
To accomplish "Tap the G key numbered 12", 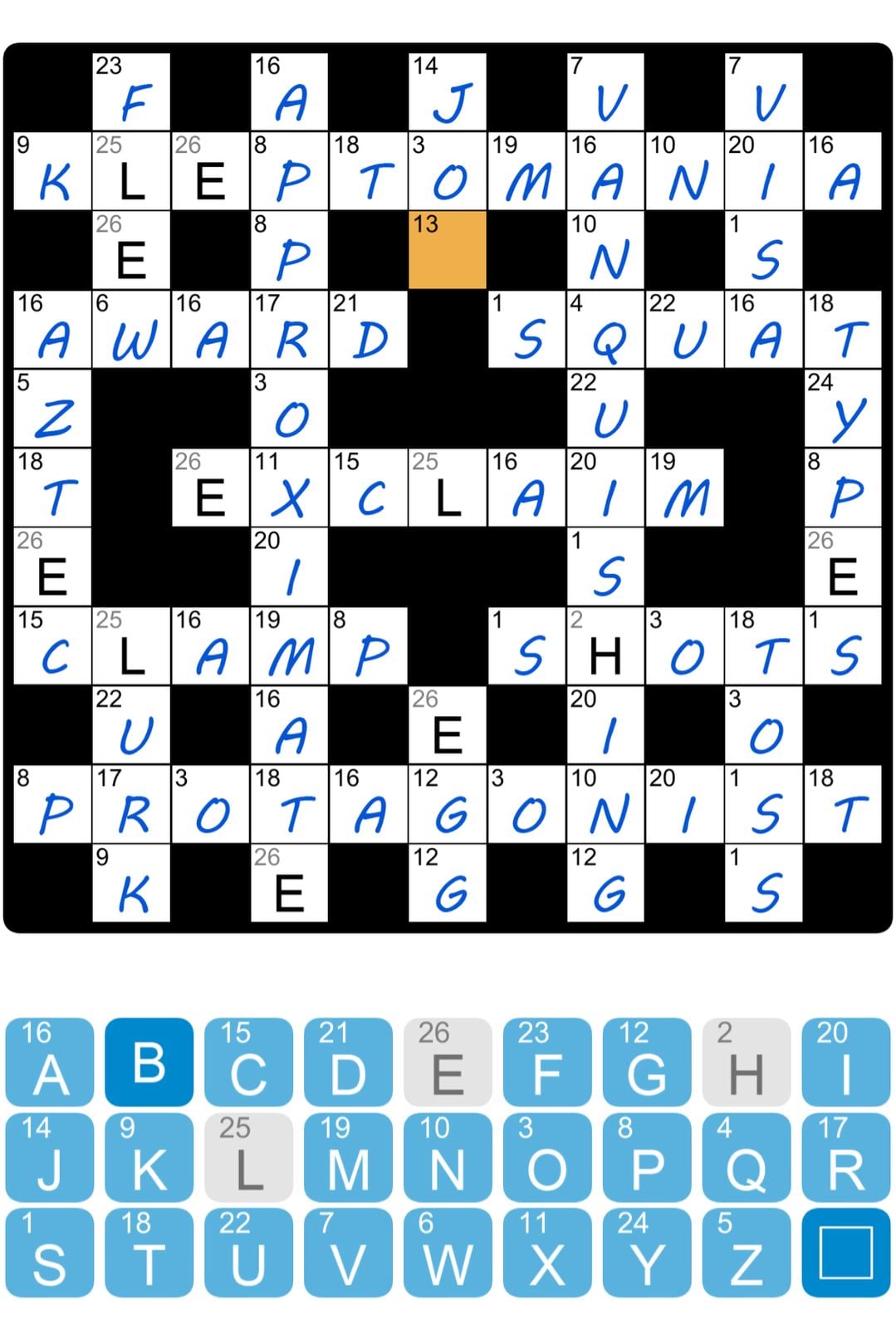I will coord(646,1062).
